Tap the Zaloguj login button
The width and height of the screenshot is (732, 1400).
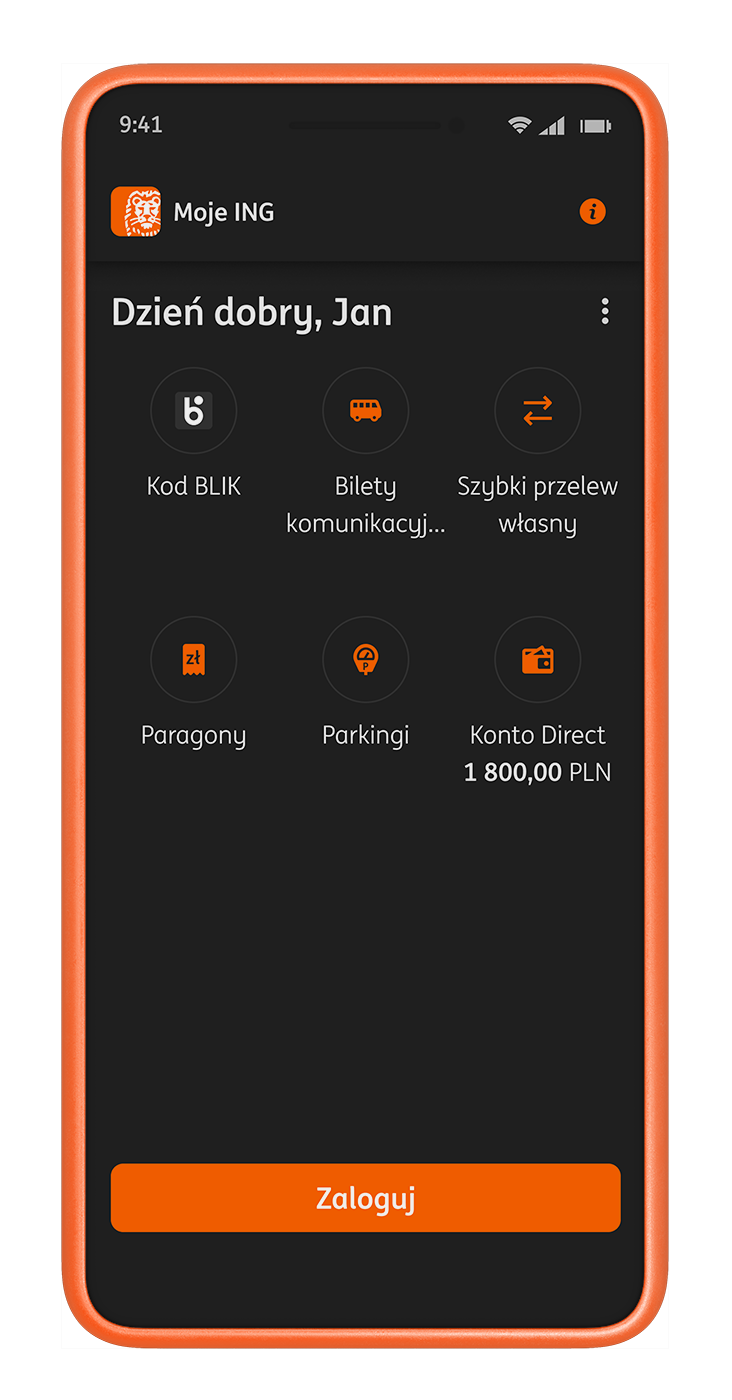(x=365, y=1198)
